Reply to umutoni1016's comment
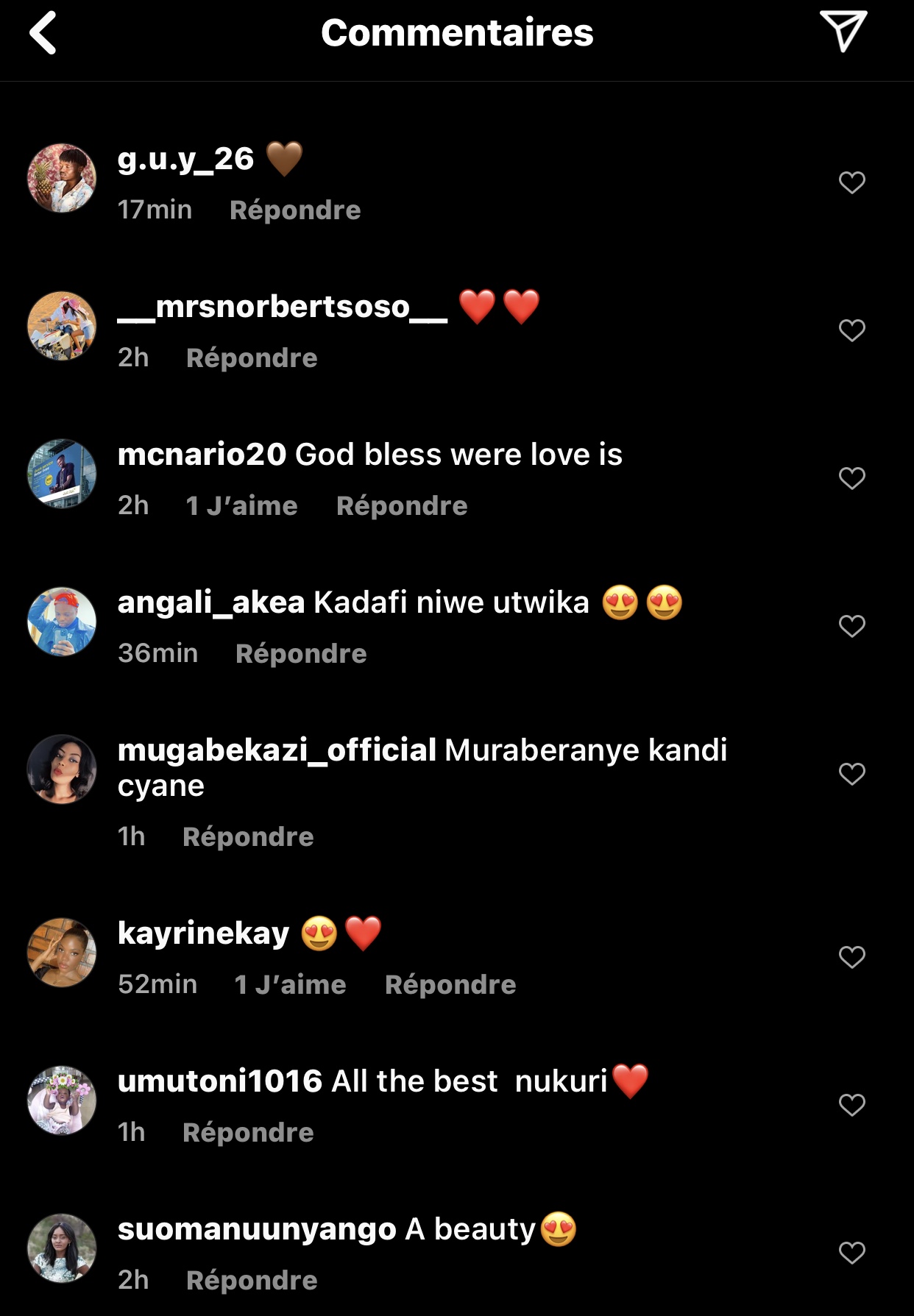Image resolution: width=914 pixels, height=1316 pixels. [x=248, y=1133]
